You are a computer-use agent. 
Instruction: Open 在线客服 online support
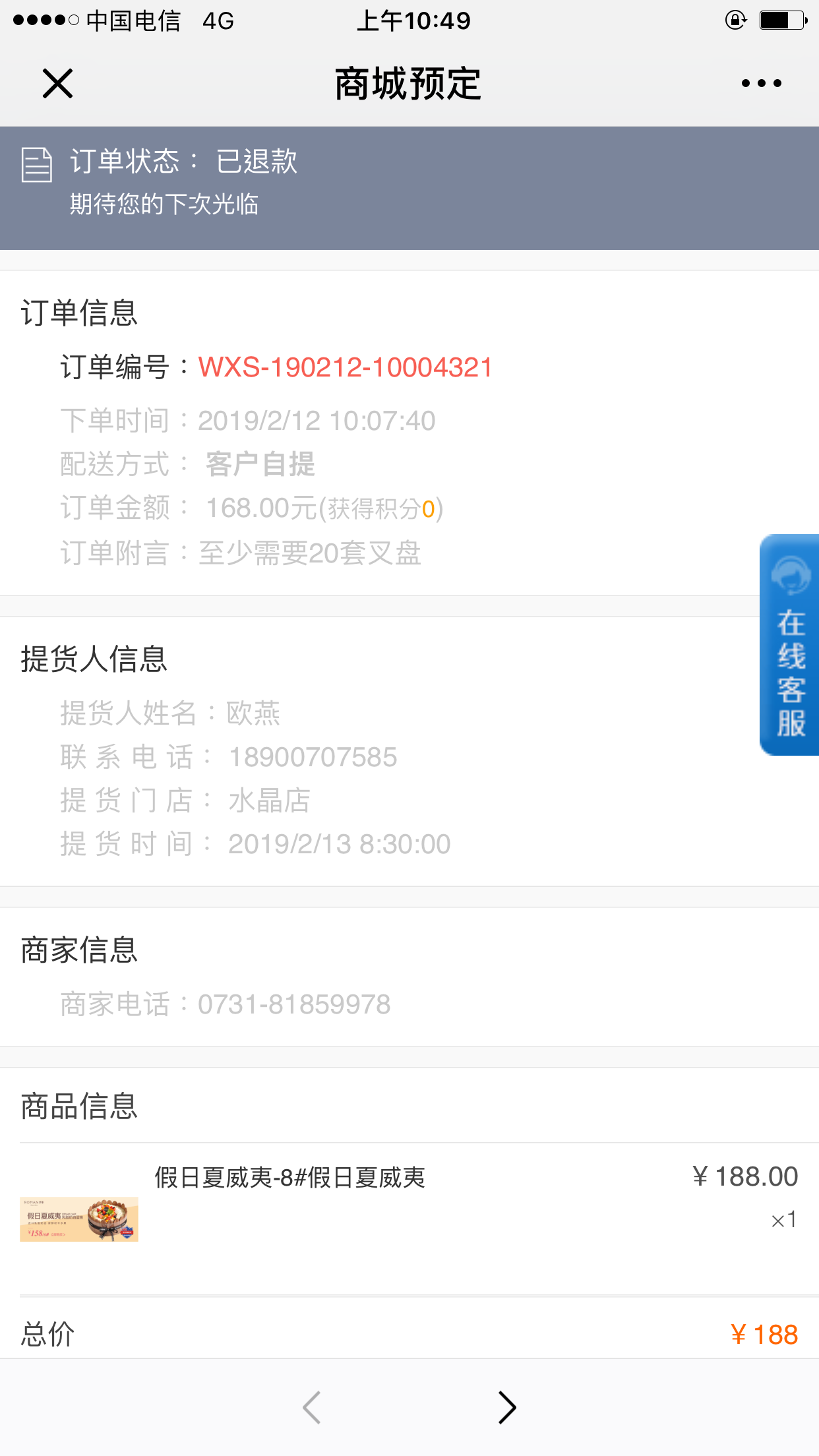pyautogui.click(x=789, y=645)
